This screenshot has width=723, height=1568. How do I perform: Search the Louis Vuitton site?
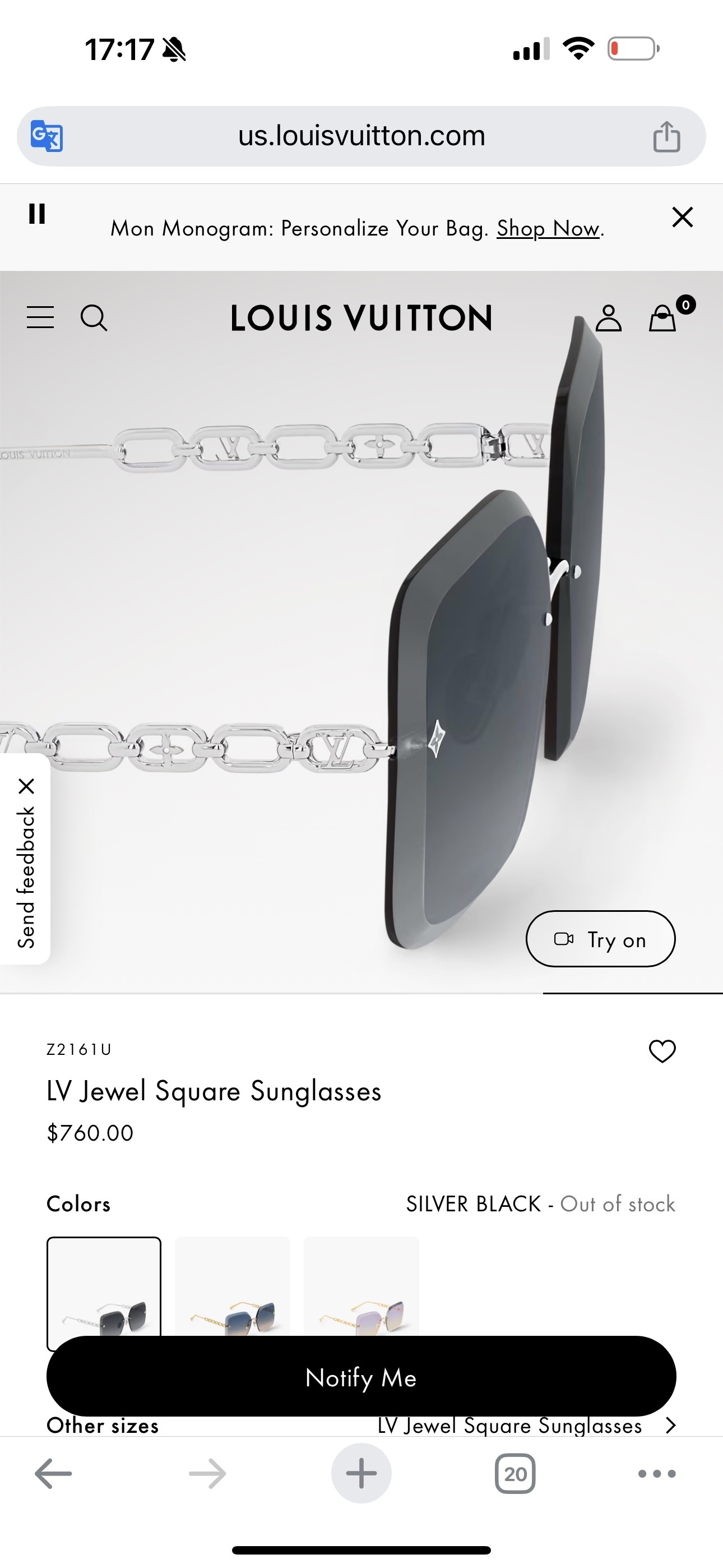point(94,318)
